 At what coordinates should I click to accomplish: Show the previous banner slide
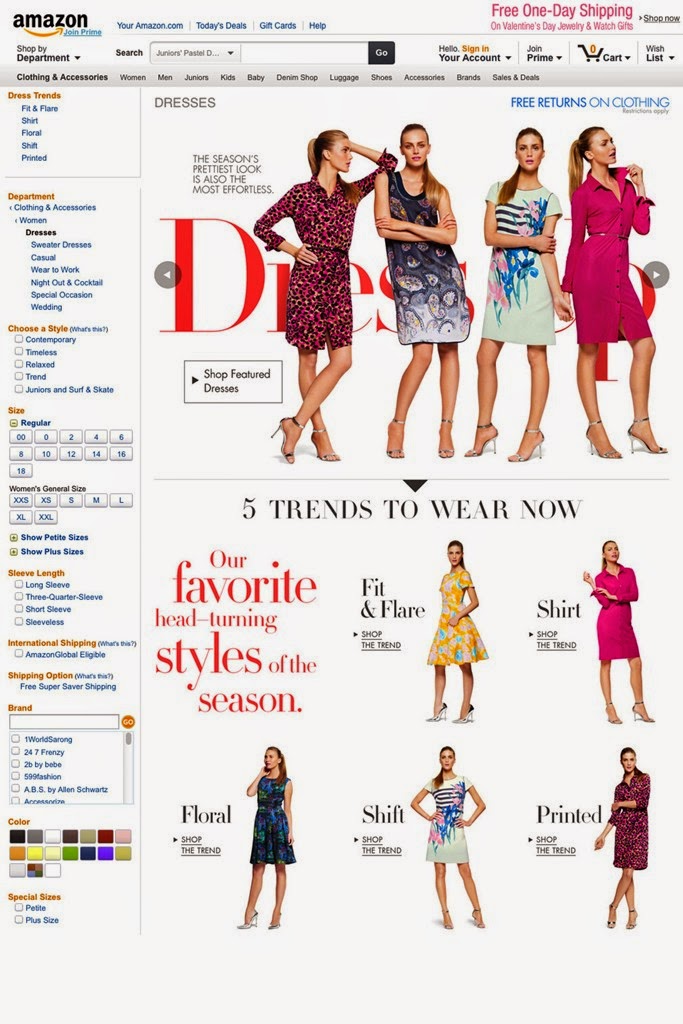pyautogui.click(x=168, y=274)
